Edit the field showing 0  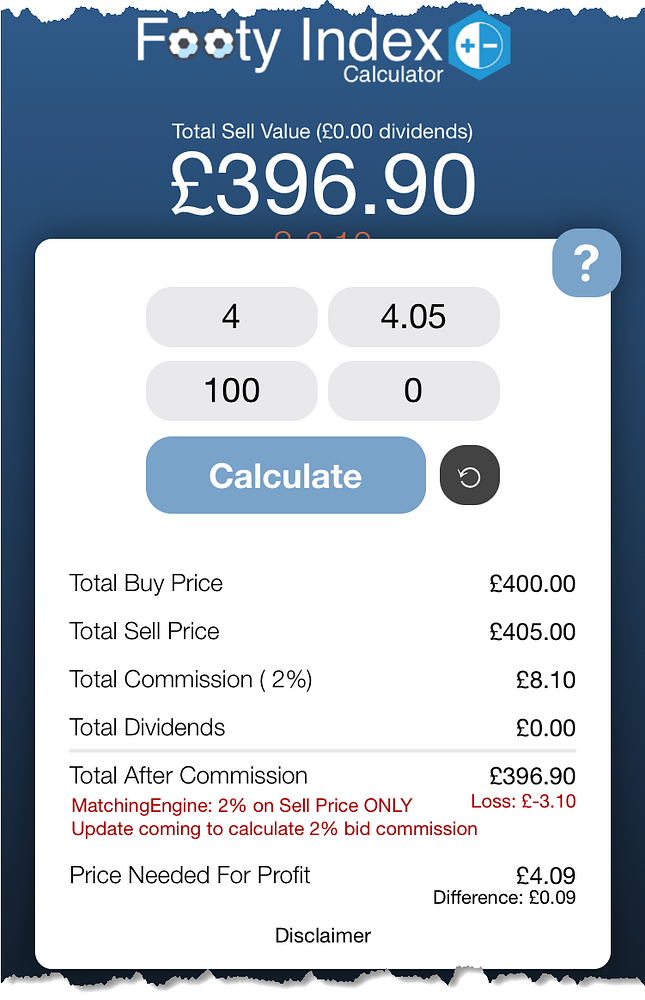[413, 390]
